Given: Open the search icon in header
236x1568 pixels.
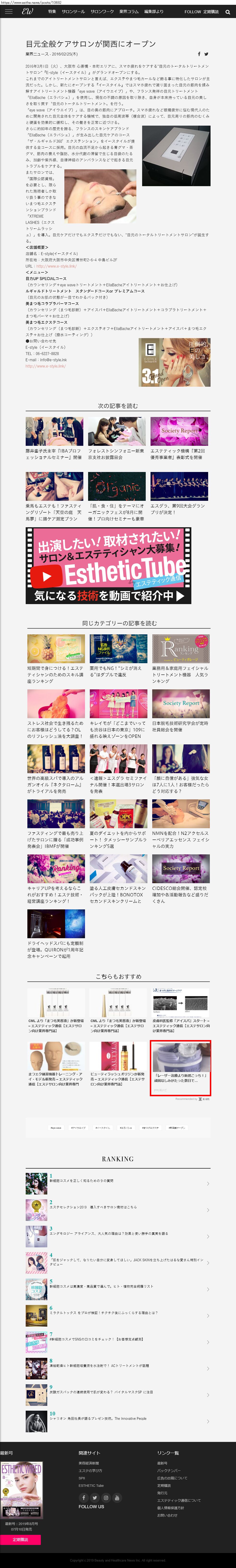Looking at the screenshot, I should (x=228, y=12).
